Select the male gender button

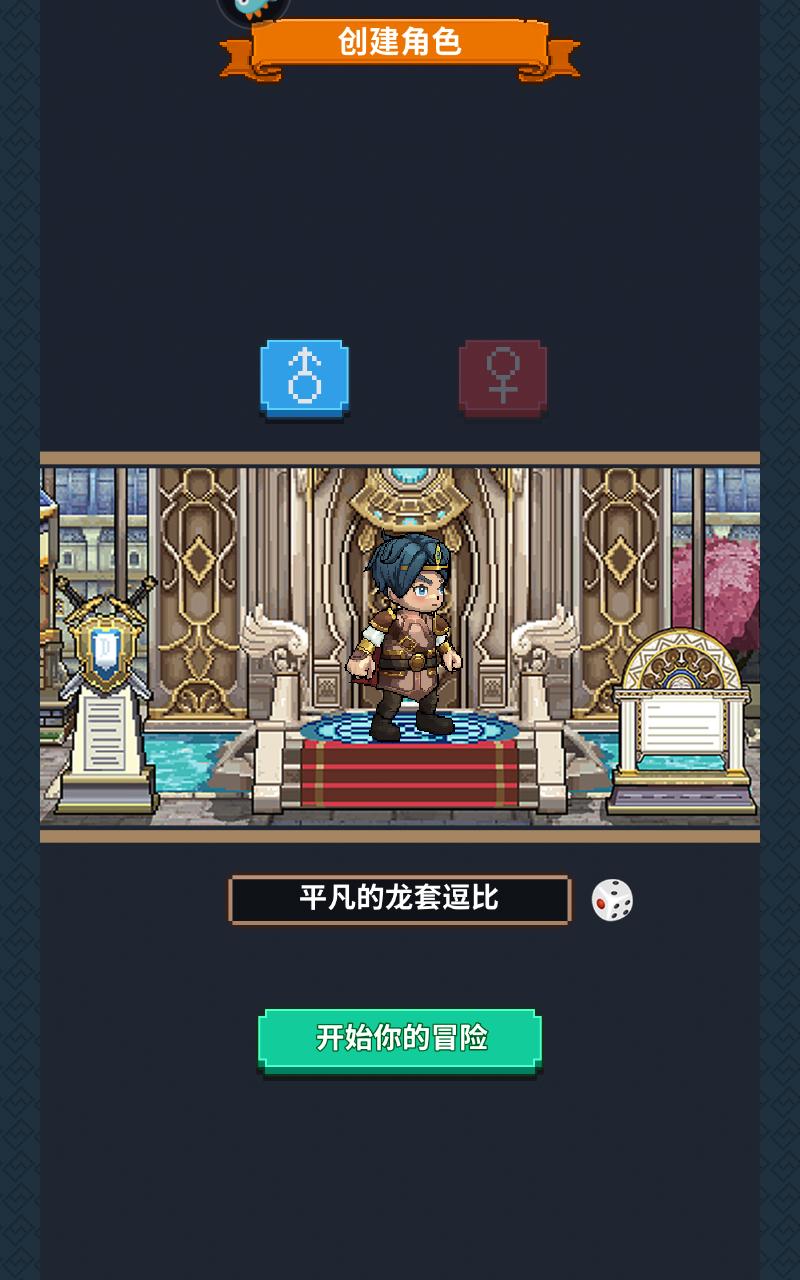(304, 378)
